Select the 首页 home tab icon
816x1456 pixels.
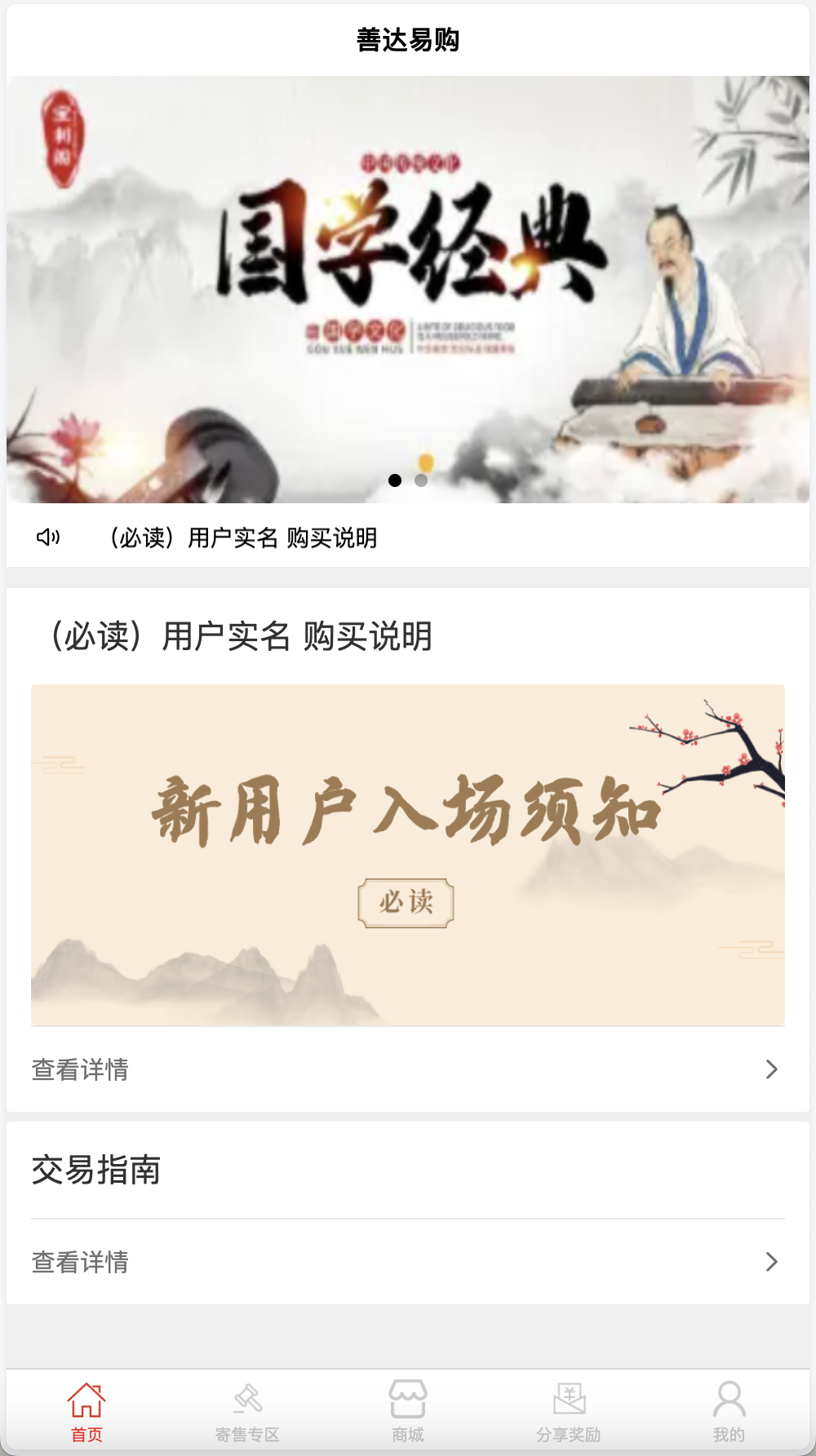click(85, 1399)
